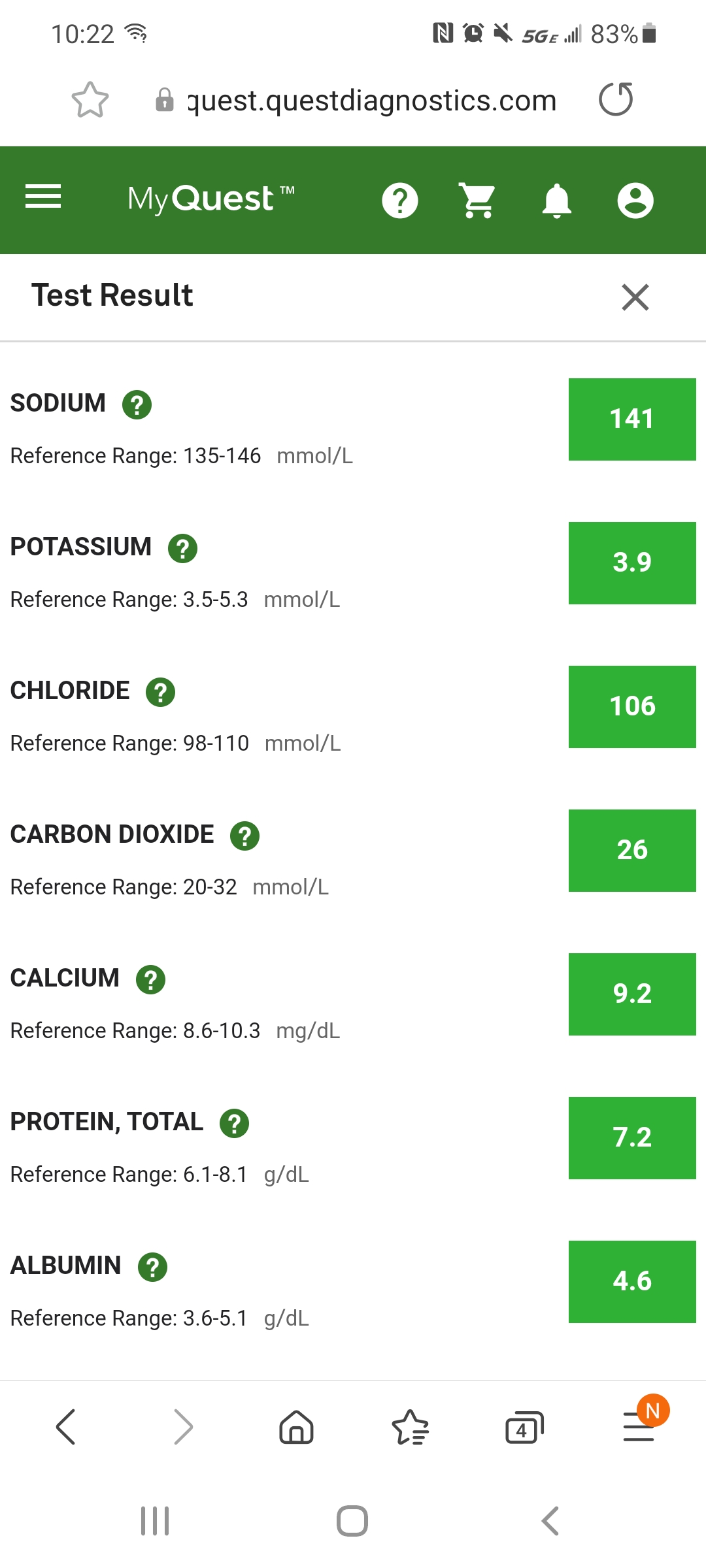Go to the browser home page
Image resolution: width=706 pixels, height=1568 pixels.
pos(296,1426)
